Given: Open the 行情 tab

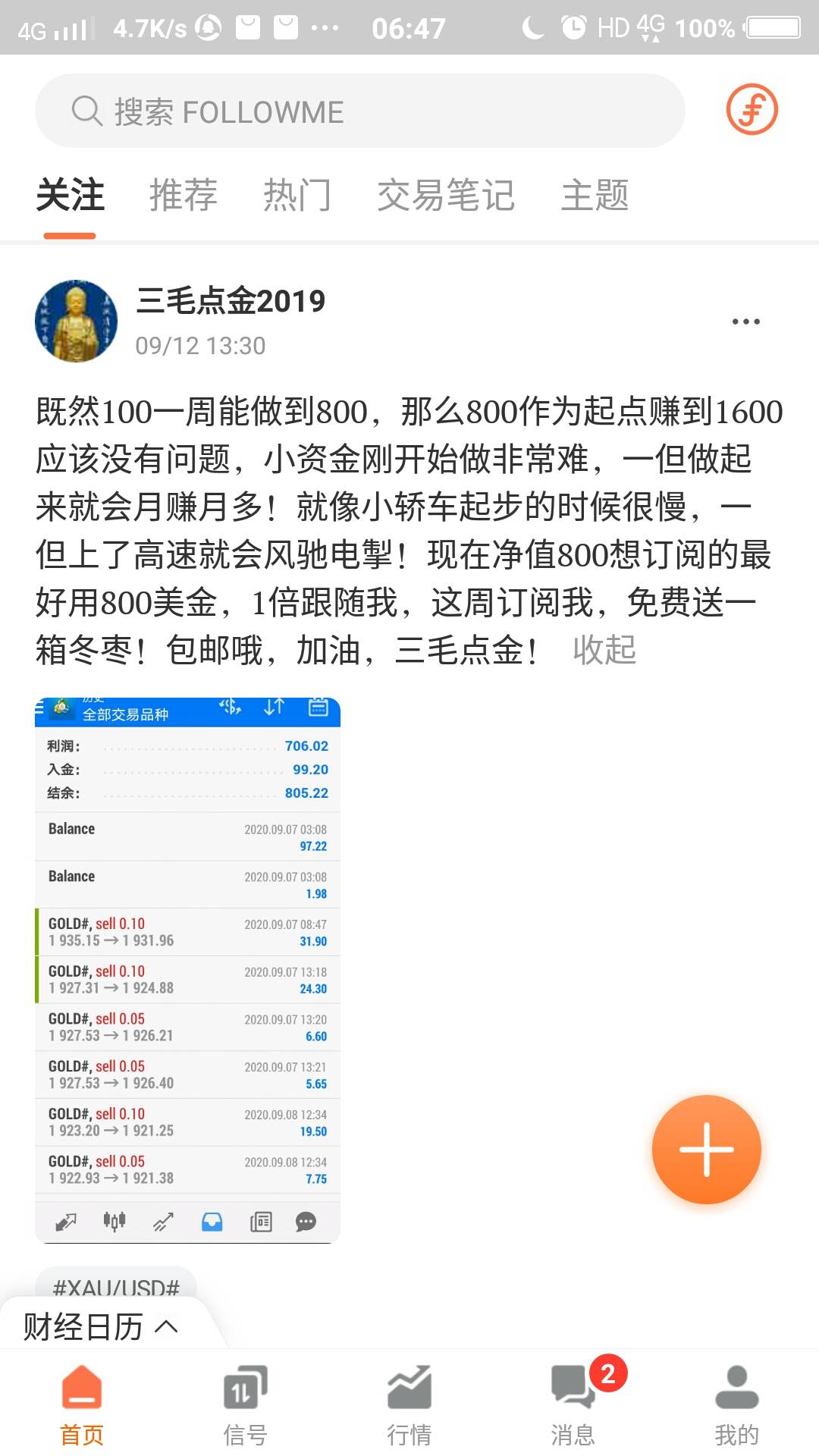Looking at the screenshot, I should click(409, 1403).
